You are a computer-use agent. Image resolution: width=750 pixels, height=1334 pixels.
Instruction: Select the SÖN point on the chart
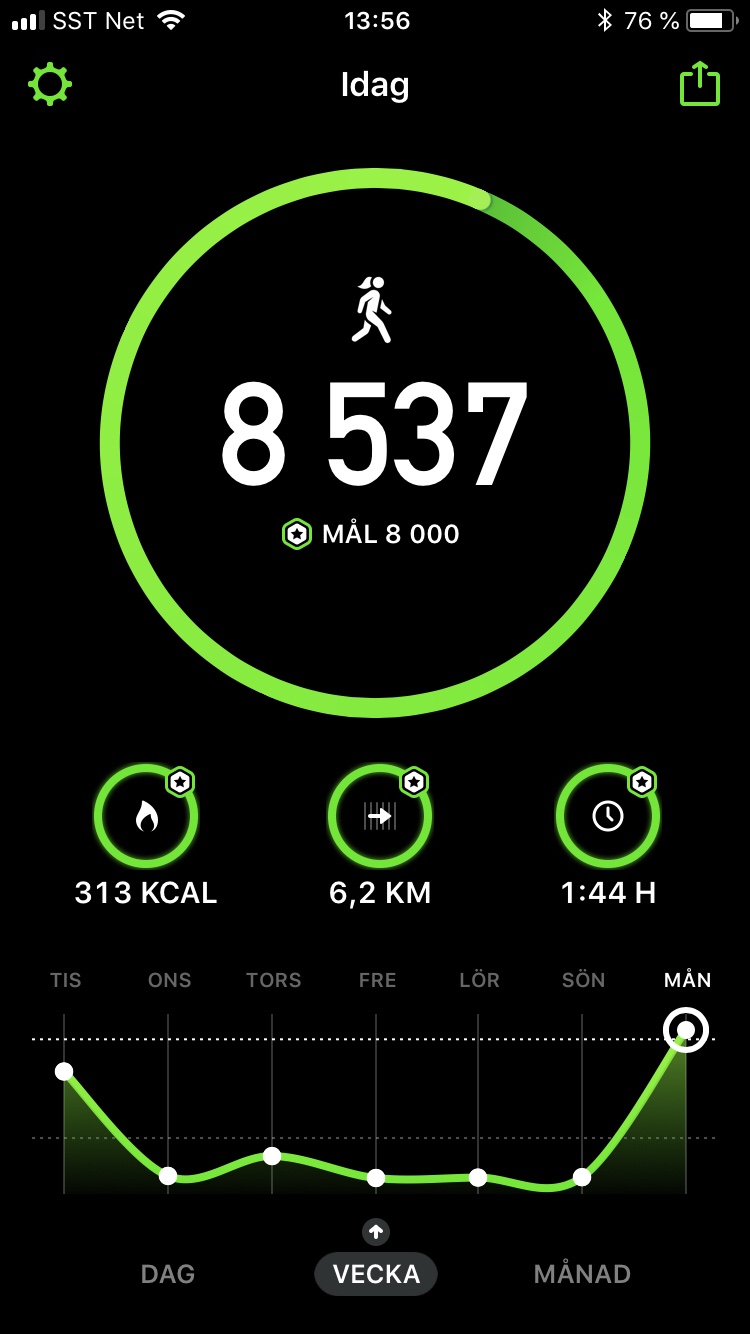(582, 1177)
